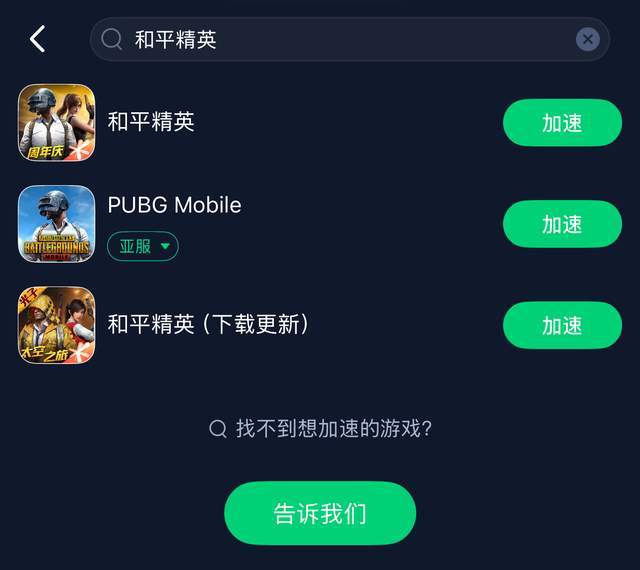640x570 pixels.
Task: Clear the search text with the X
Action: pos(588,39)
